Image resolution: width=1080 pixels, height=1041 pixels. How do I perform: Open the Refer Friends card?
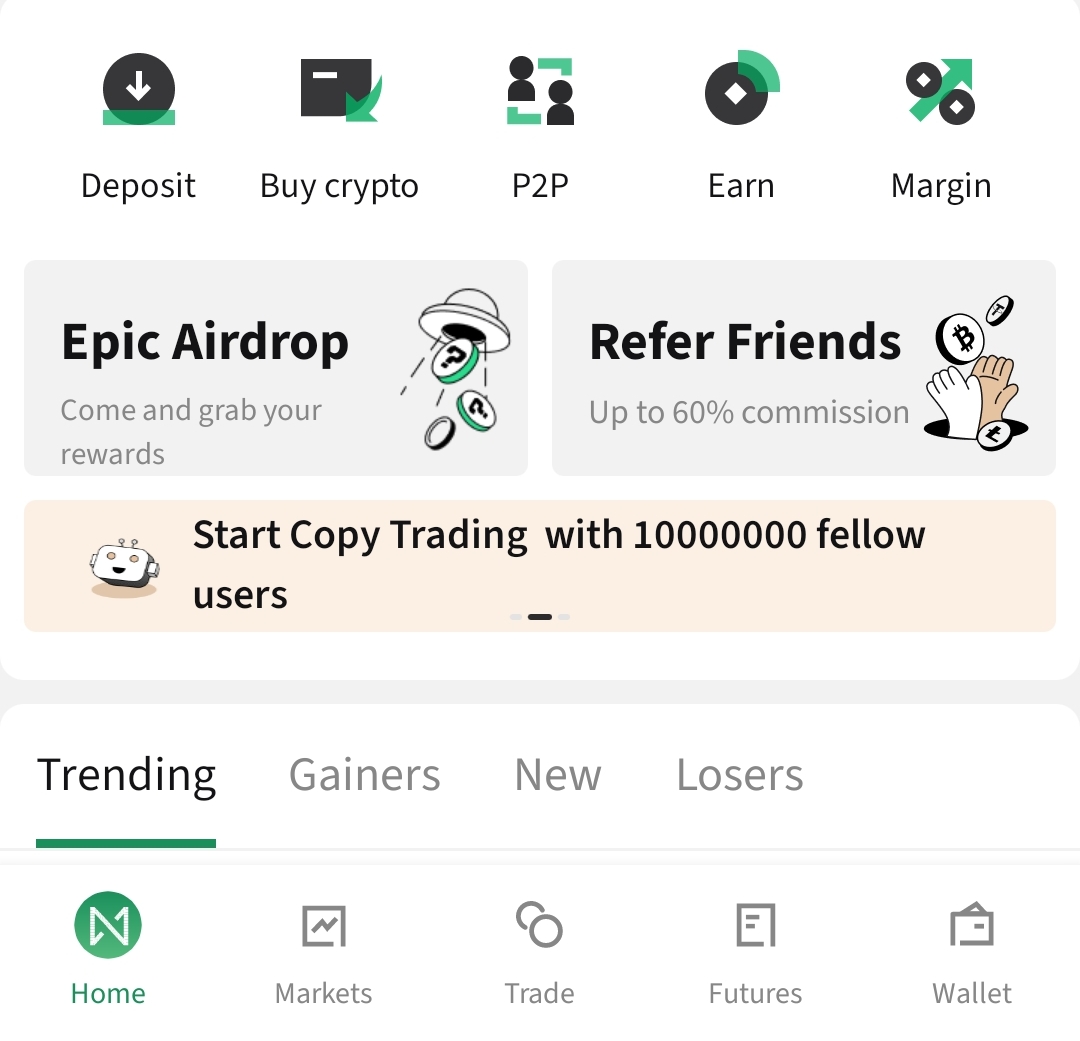tap(803, 368)
